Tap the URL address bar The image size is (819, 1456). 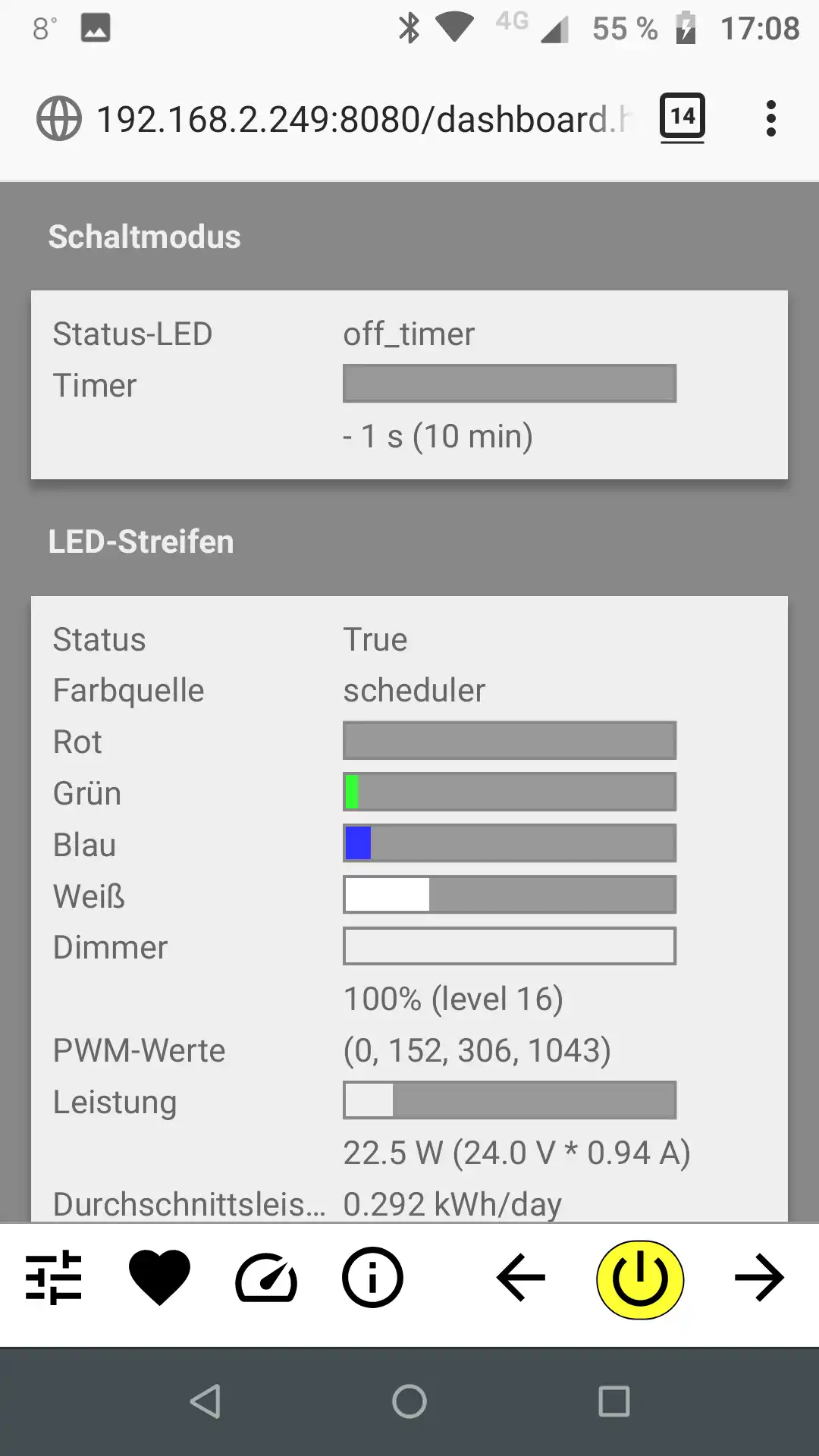click(x=364, y=119)
